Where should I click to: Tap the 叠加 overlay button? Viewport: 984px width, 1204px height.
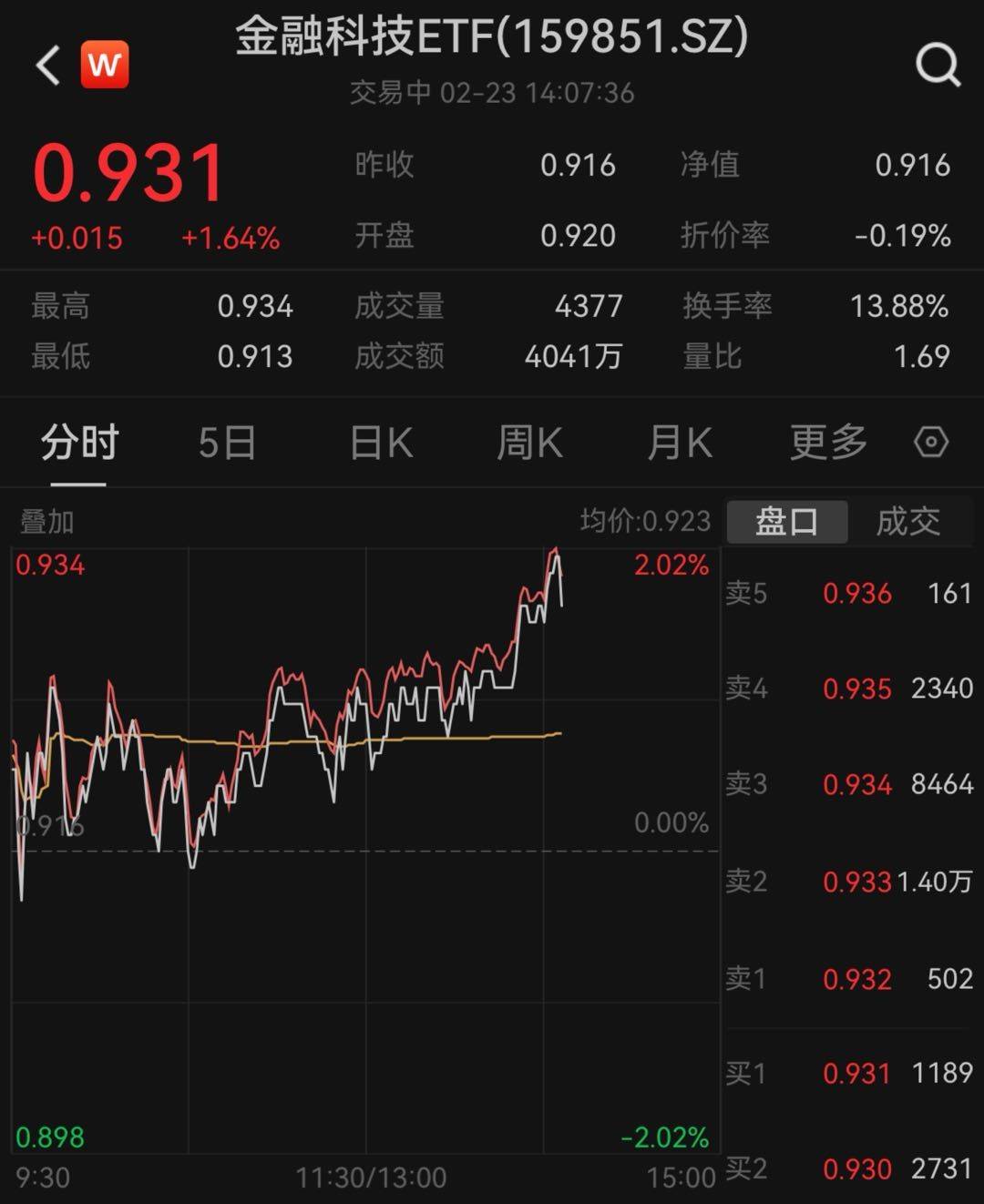coord(43,521)
